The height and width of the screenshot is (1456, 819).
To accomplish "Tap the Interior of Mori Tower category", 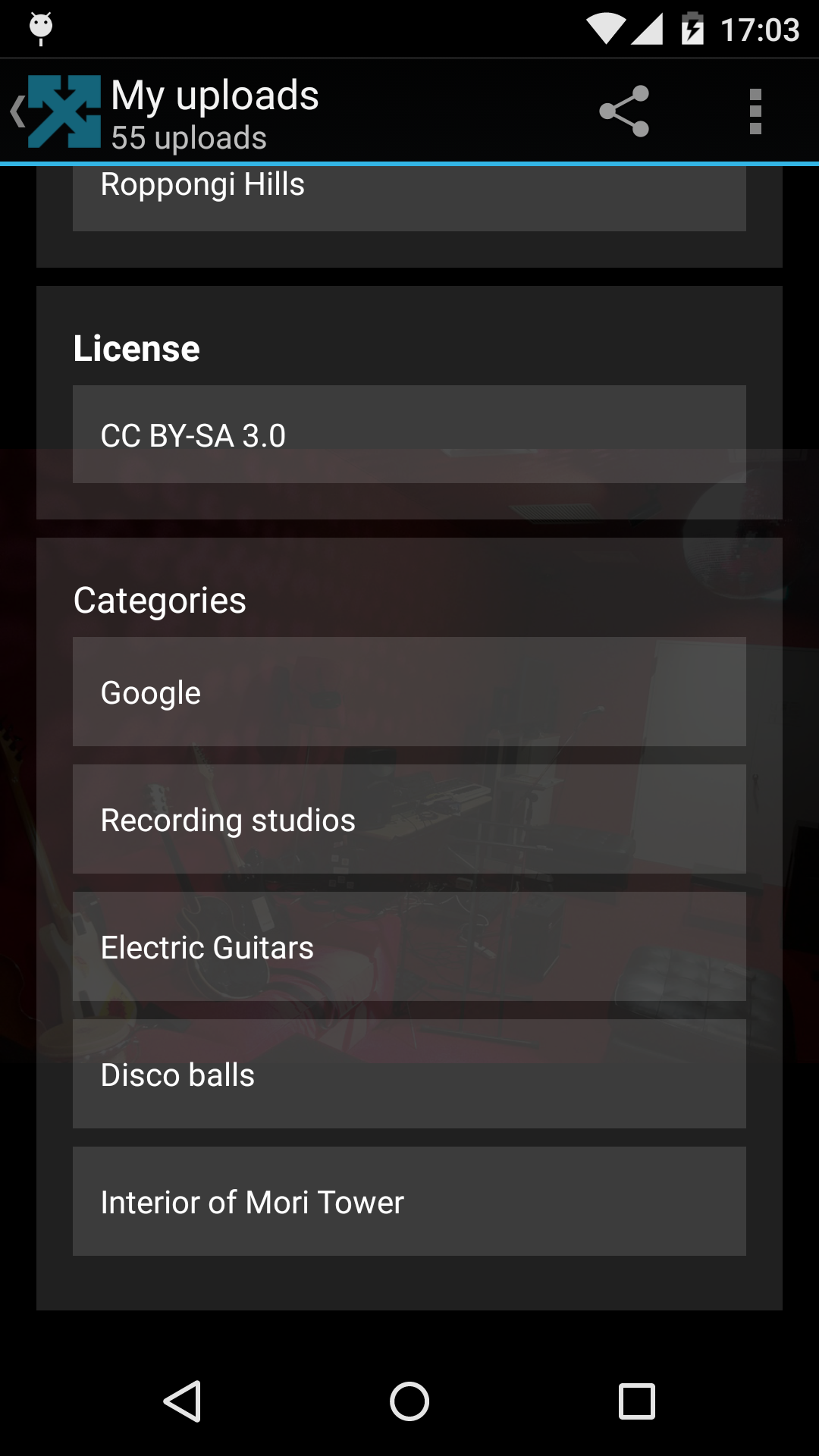I will (409, 1201).
